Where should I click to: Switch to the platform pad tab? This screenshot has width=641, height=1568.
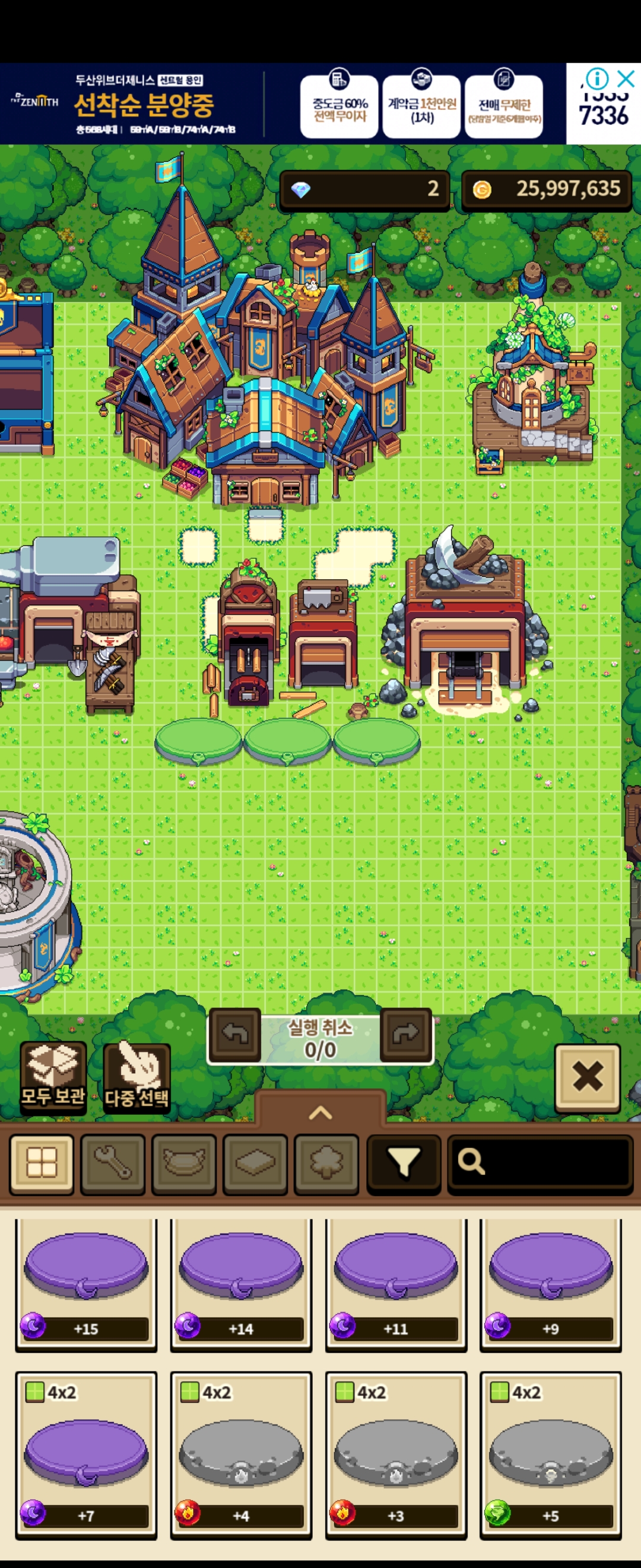point(183,1163)
